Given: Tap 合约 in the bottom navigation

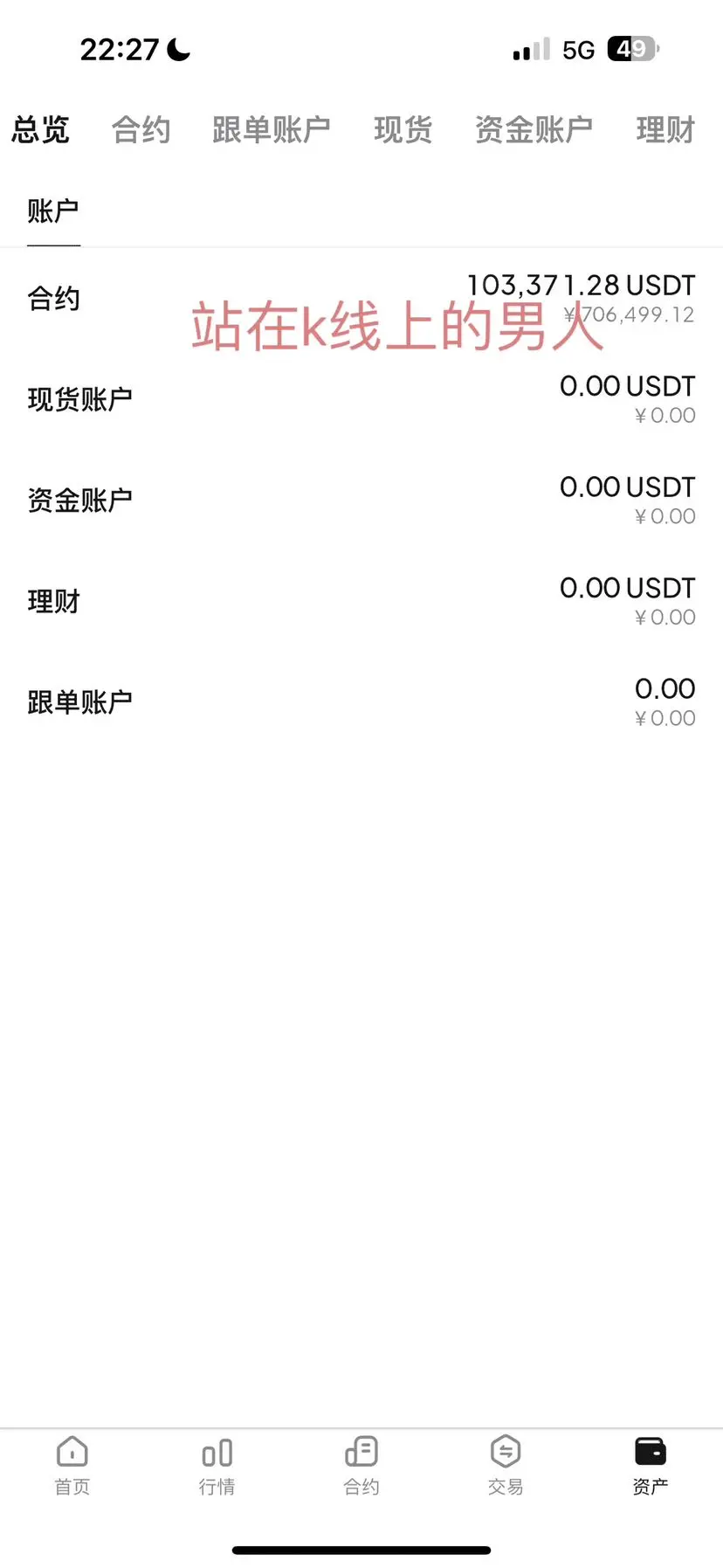Looking at the screenshot, I should [361, 1465].
